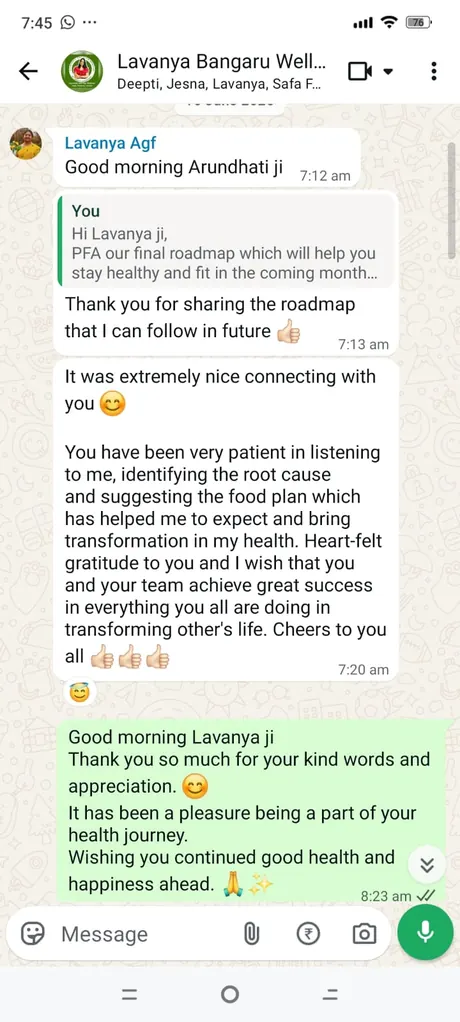This screenshot has width=460, height=1022.
Task: Focus the Message text field
Action: pyautogui.click(x=147, y=934)
